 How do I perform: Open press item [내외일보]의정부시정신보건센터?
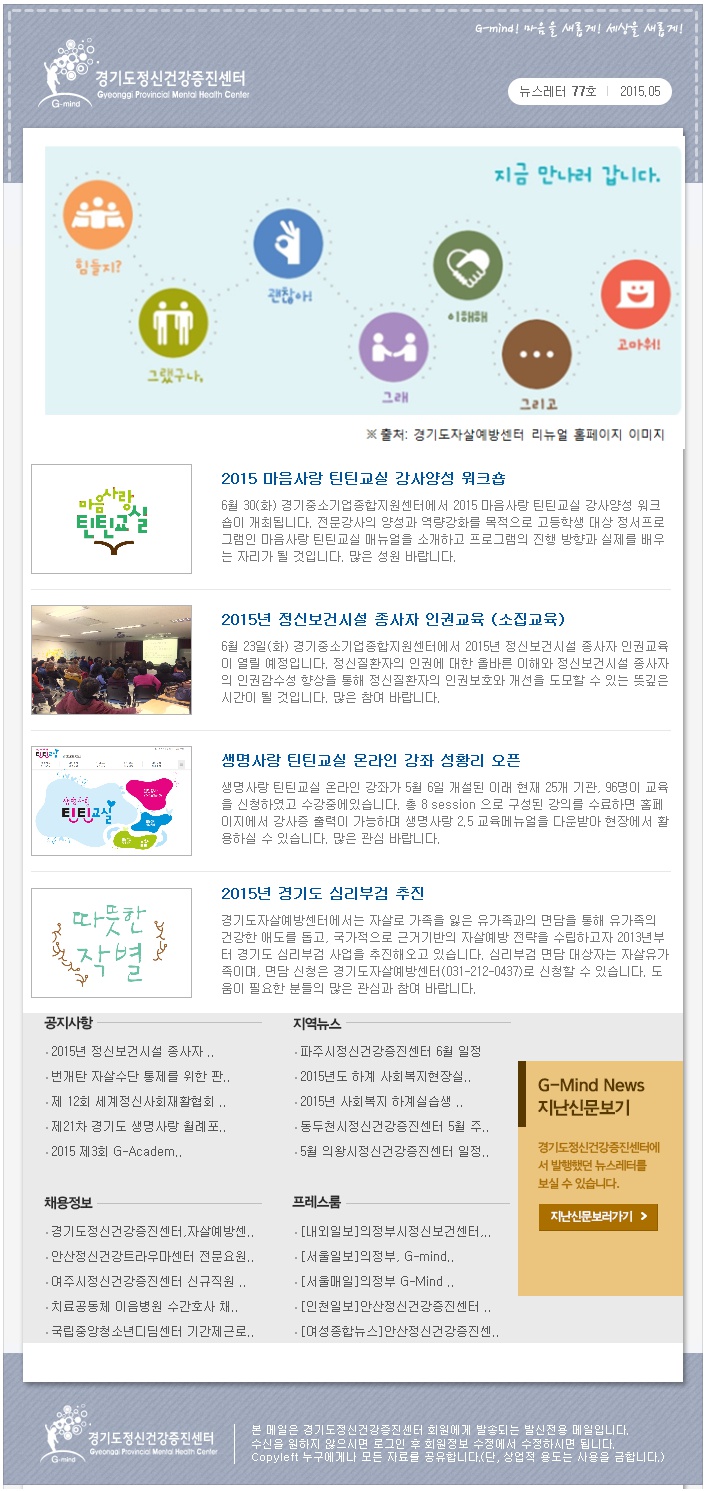395,1231
